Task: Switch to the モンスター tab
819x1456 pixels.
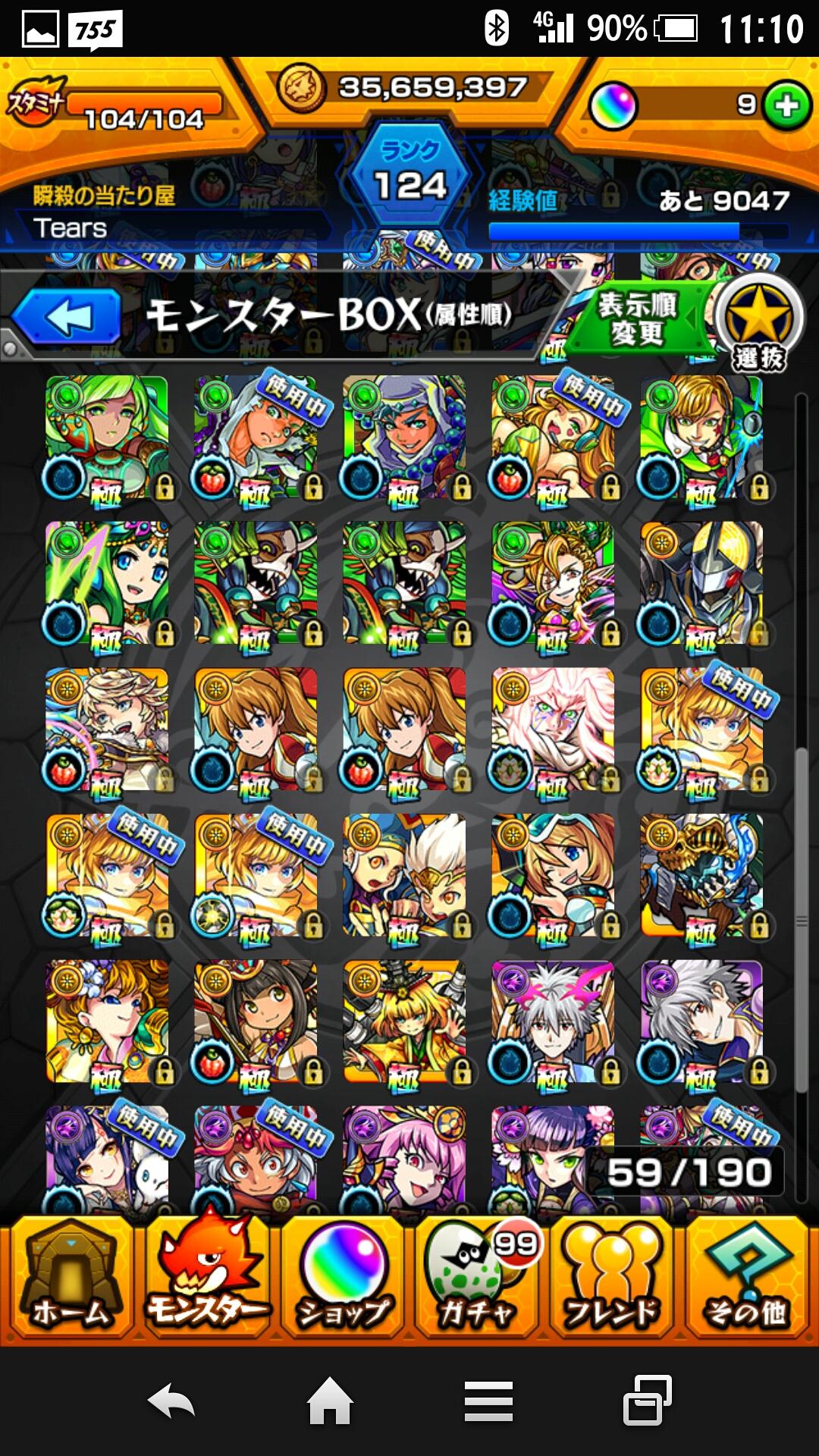Action: point(206,1276)
